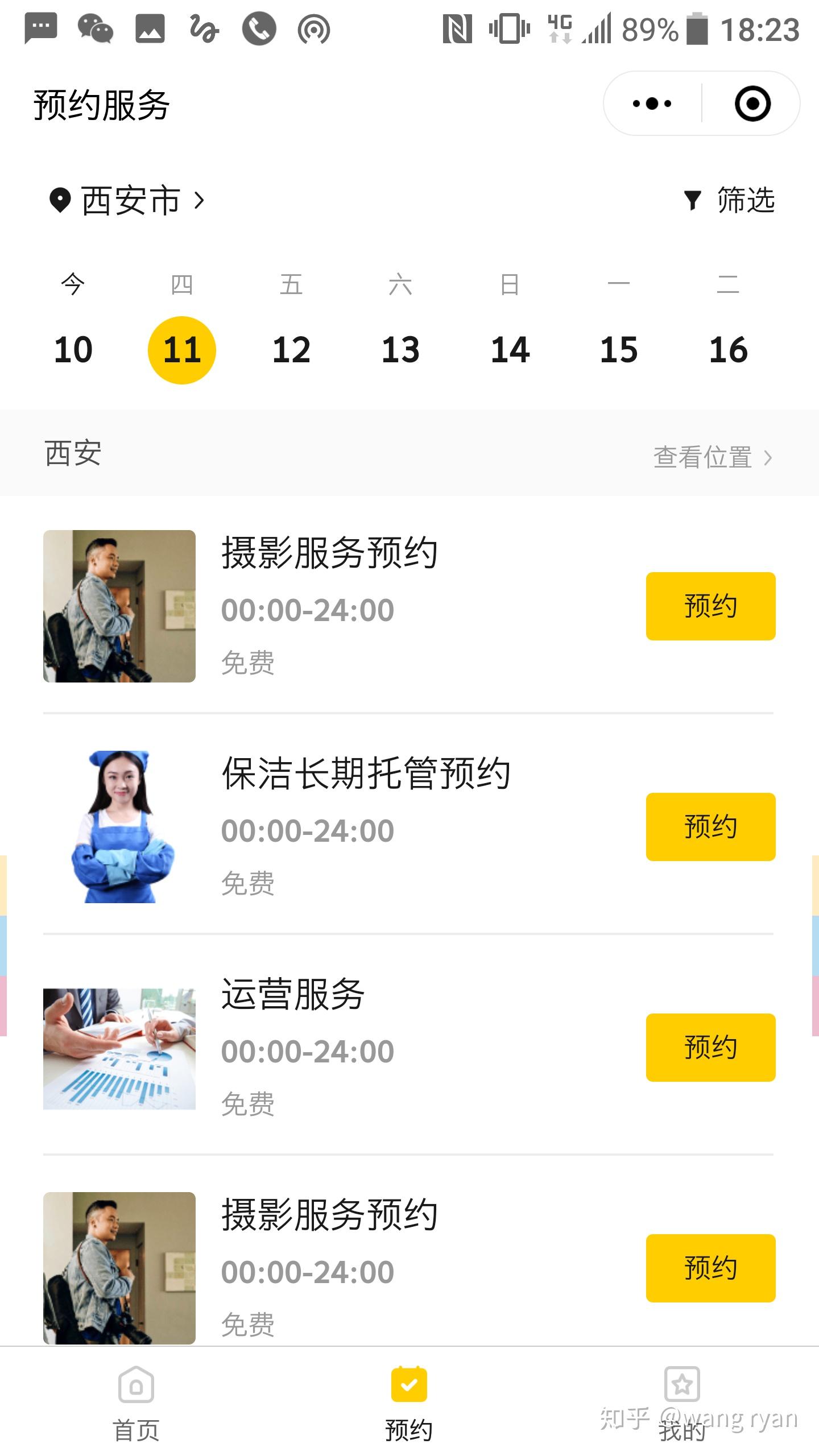Expand today's date 10 column
This screenshot has height=1456, width=819.
click(x=74, y=349)
